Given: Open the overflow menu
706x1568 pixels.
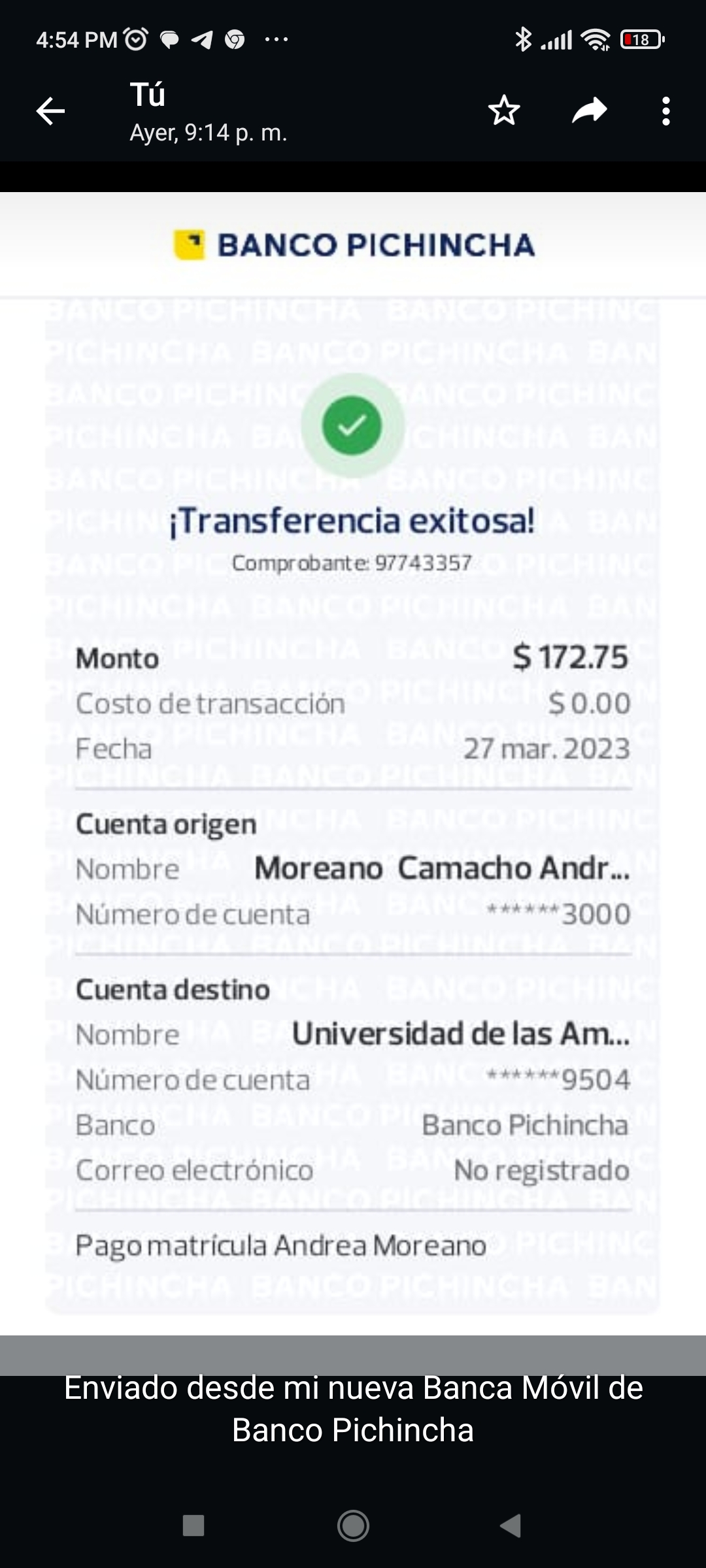Looking at the screenshot, I should pos(665,111).
